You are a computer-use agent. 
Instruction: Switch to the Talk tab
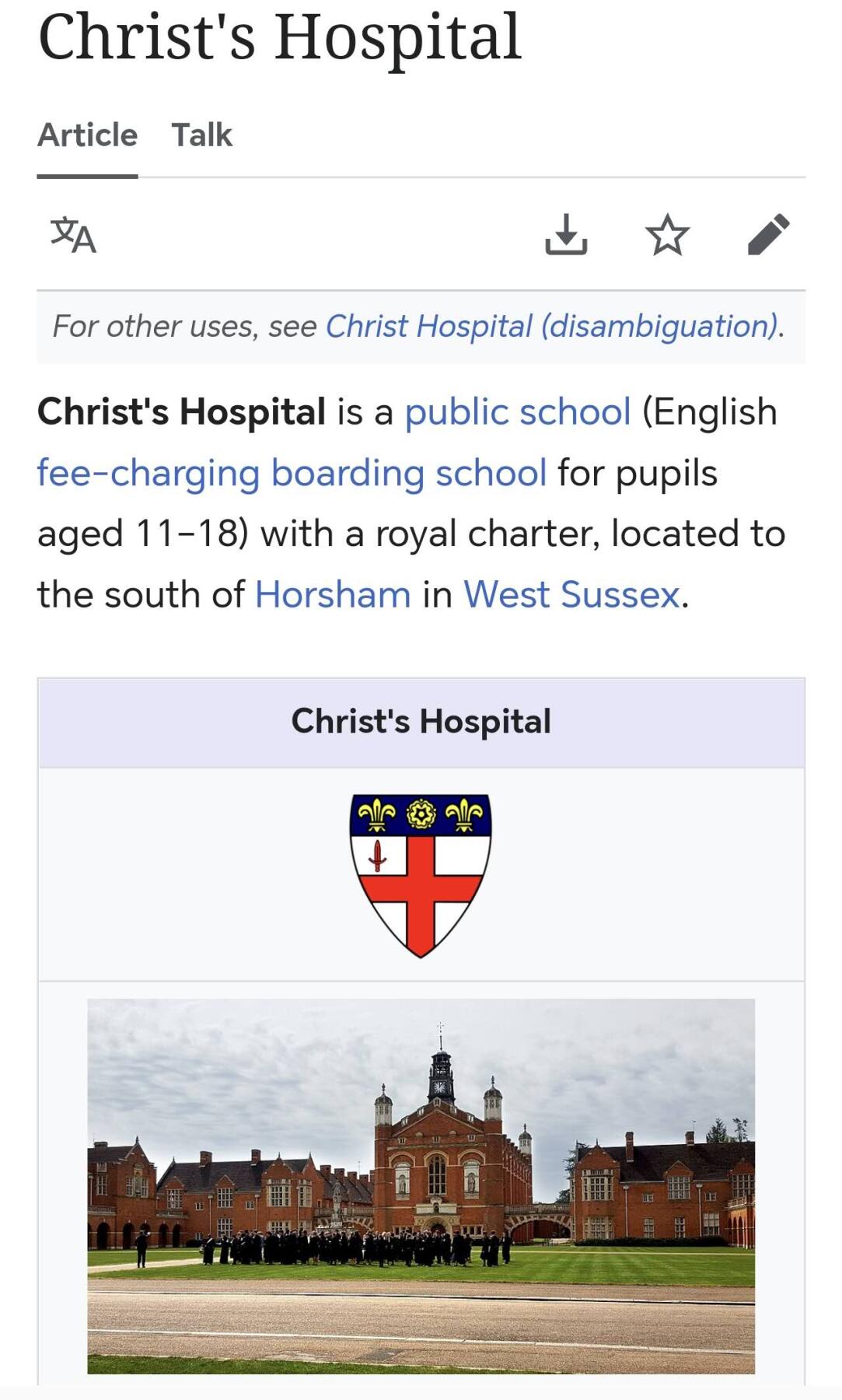click(201, 135)
